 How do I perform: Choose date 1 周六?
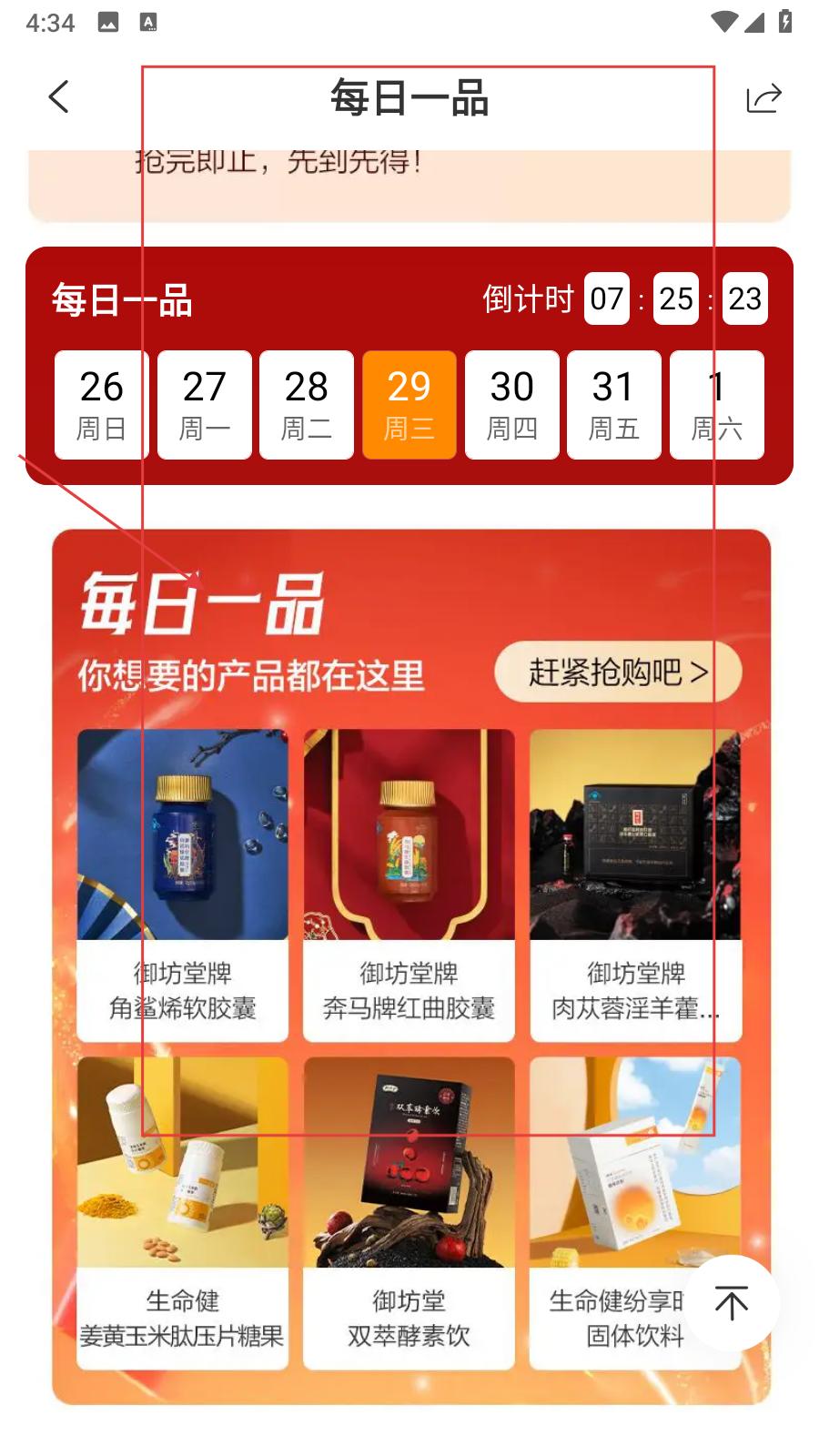[x=716, y=405]
